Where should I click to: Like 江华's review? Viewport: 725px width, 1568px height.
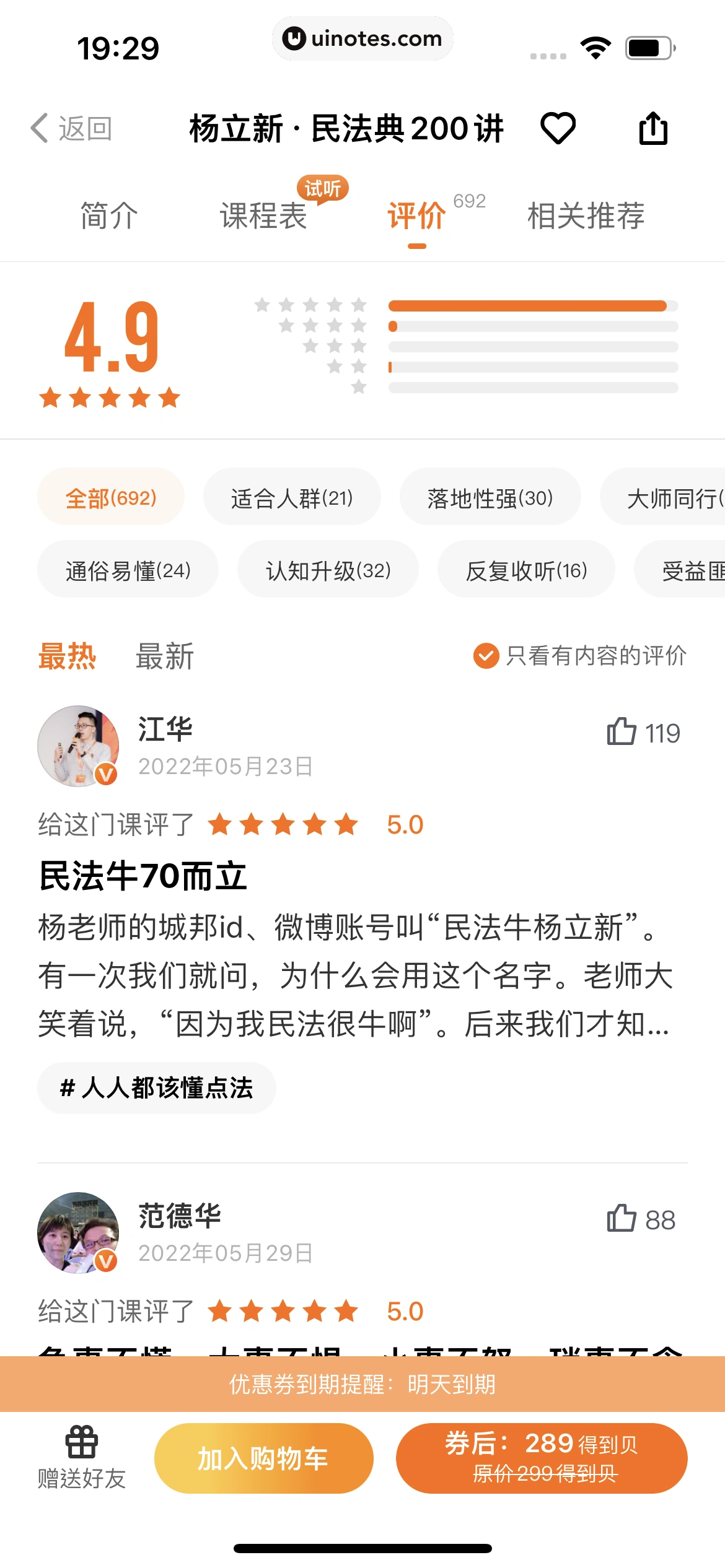622,733
